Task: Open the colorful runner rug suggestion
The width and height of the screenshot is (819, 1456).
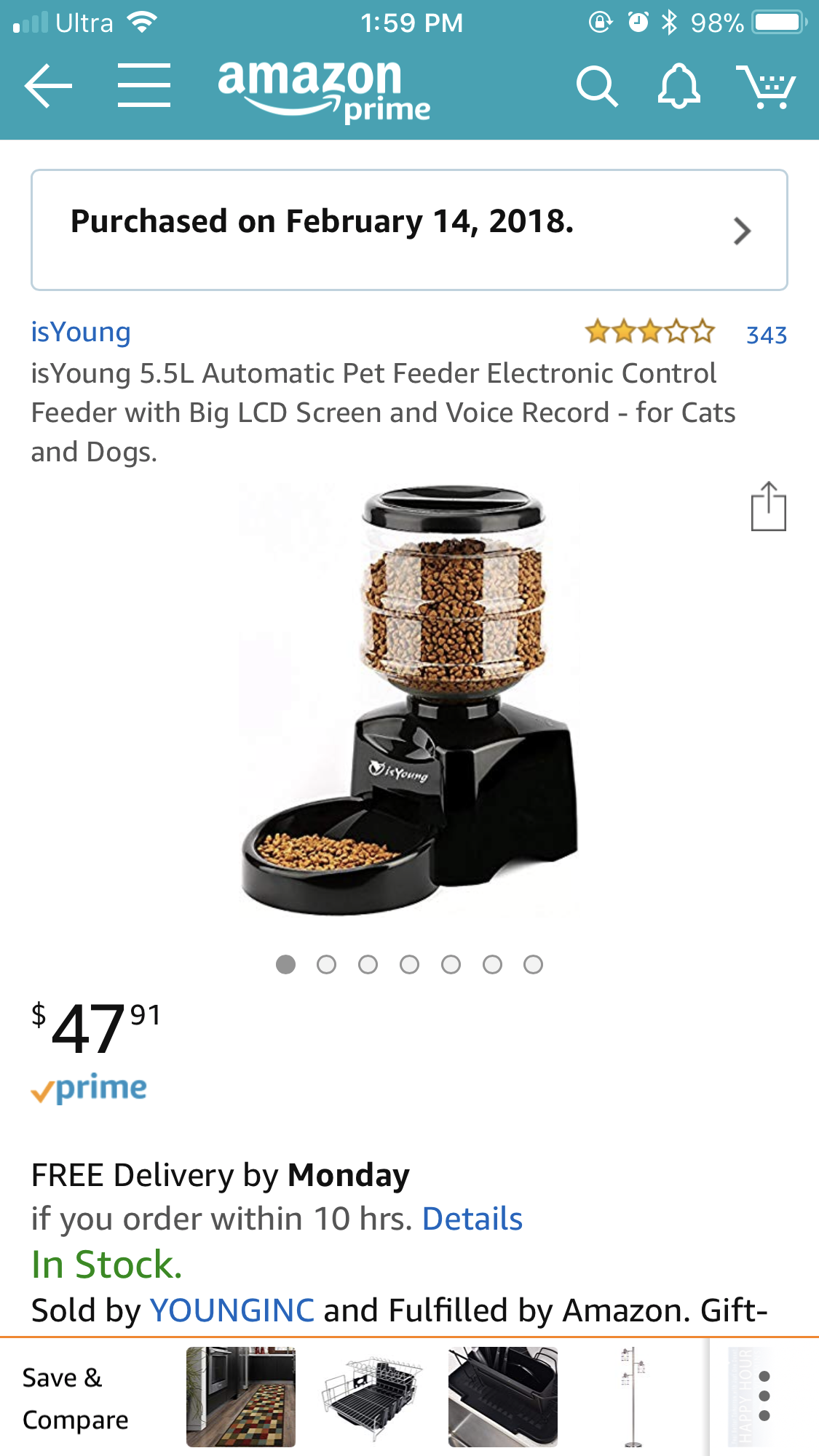Action: [241, 1396]
